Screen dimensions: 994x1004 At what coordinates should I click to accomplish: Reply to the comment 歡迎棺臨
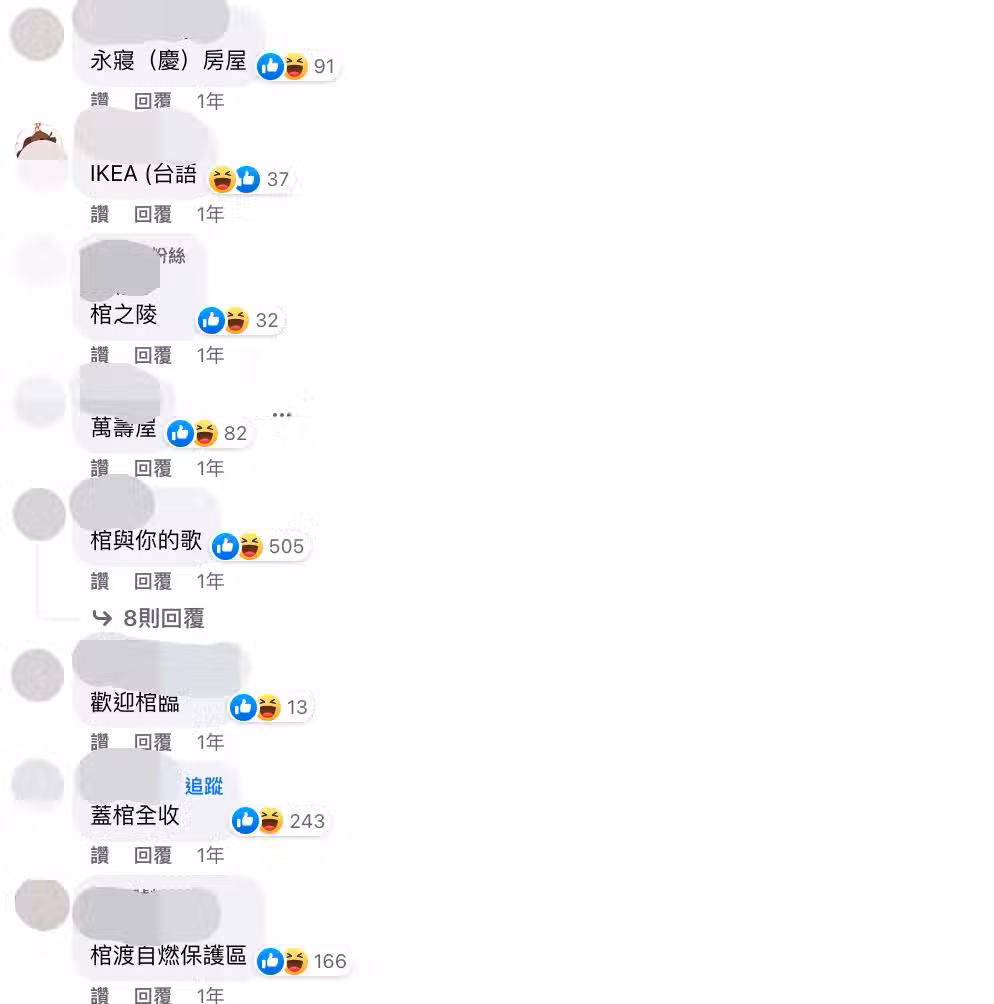pyautogui.click(x=153, y=742)
